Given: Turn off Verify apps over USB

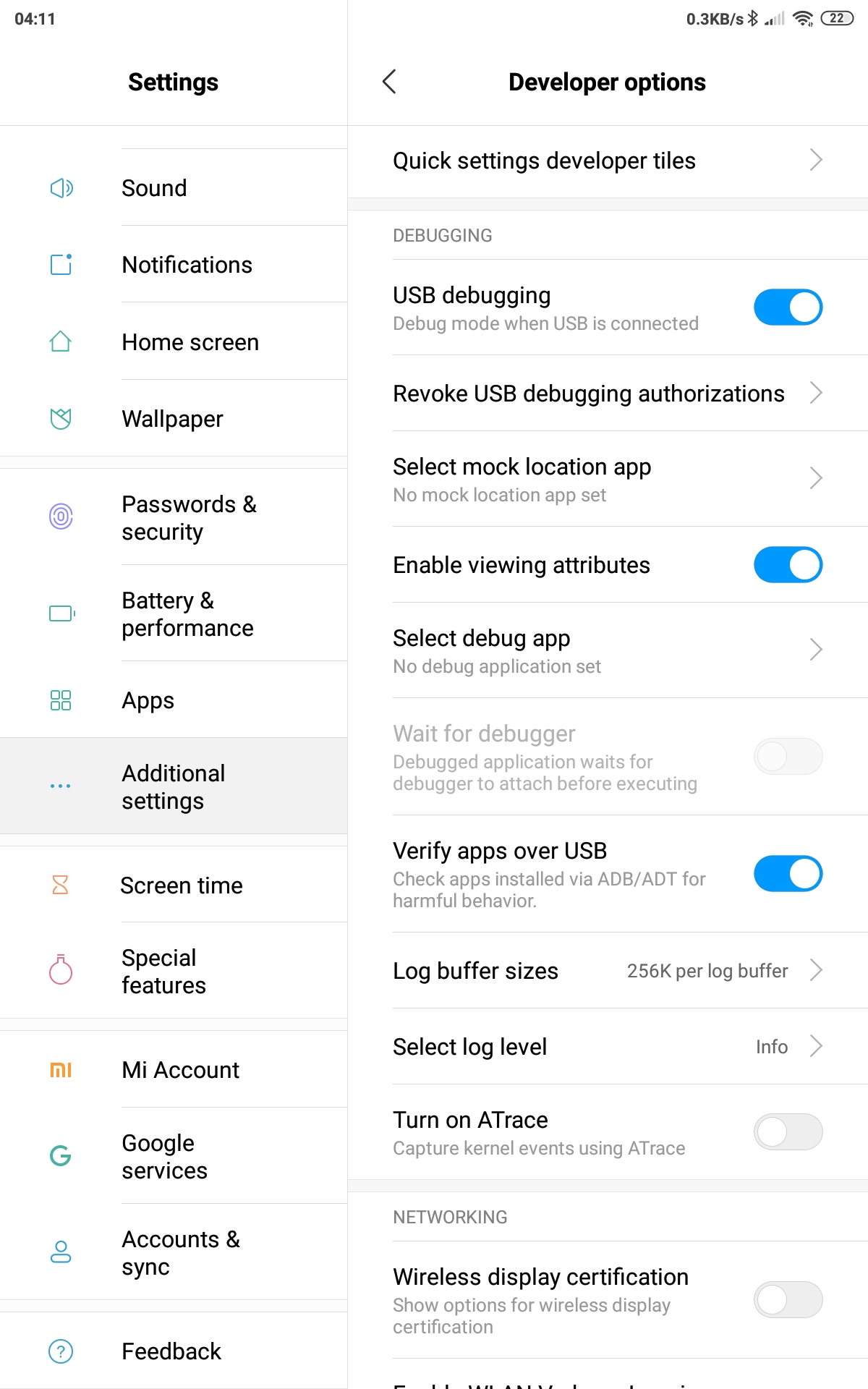Looking at the screenshot, I should [788, 874].
